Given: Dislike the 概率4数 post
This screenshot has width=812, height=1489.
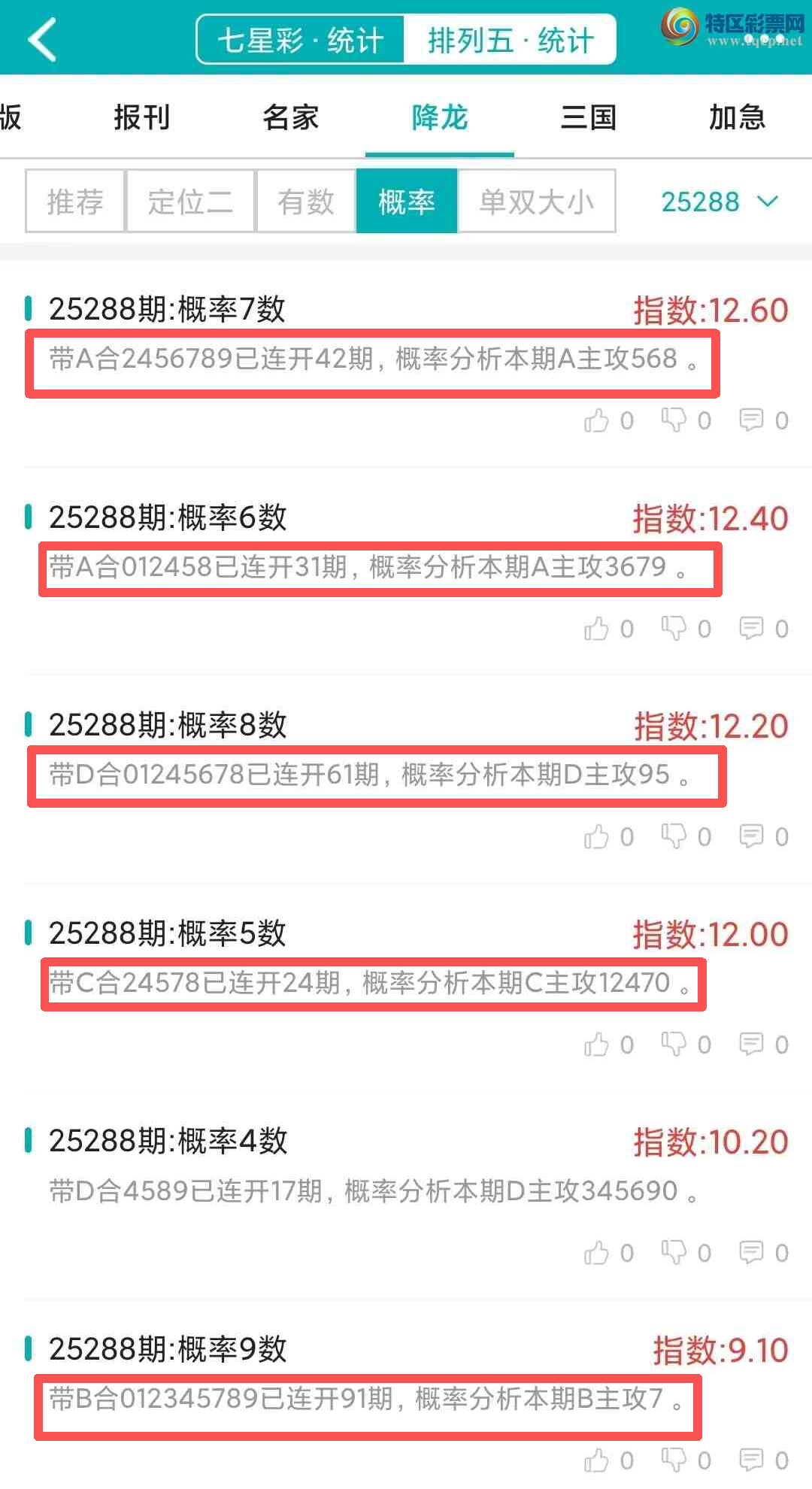Looking at the screenshot, I should 674,1252.
